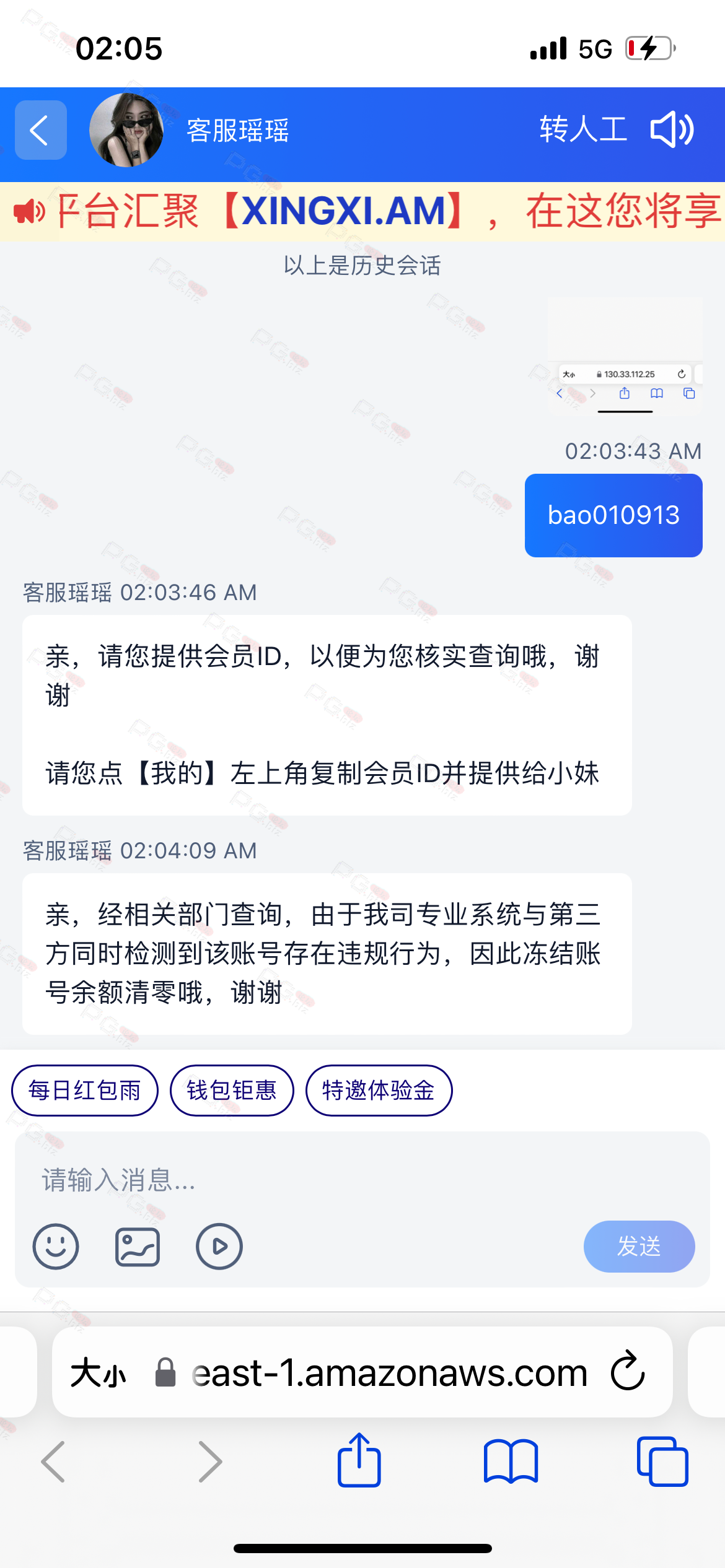725x1568 pixels.
Task: Go to the previous page in the browser
Action: [54, 1461]
